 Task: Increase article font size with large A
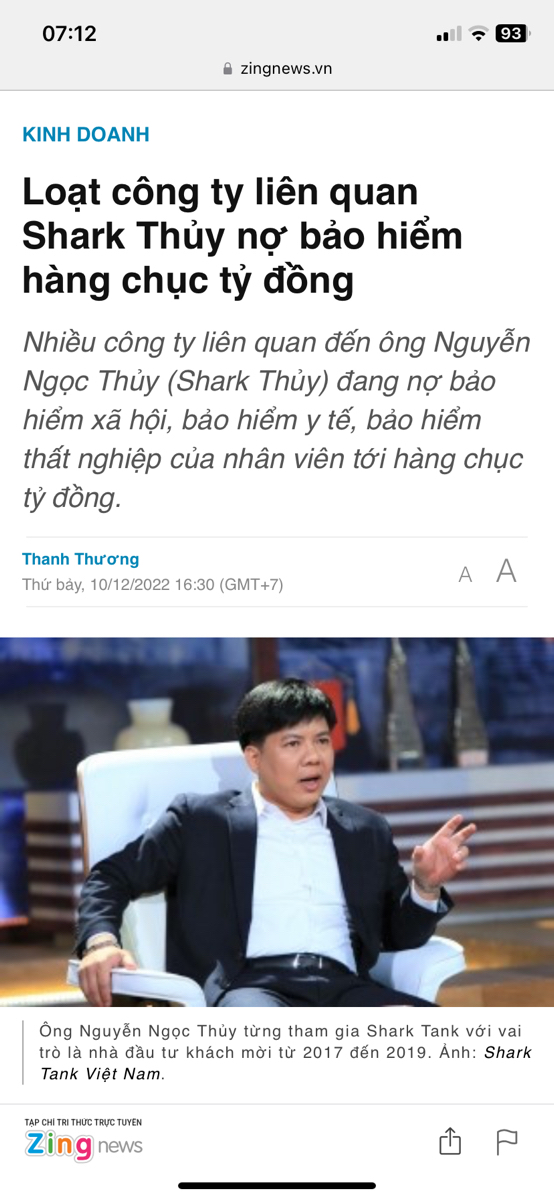(x=507, y=571)
